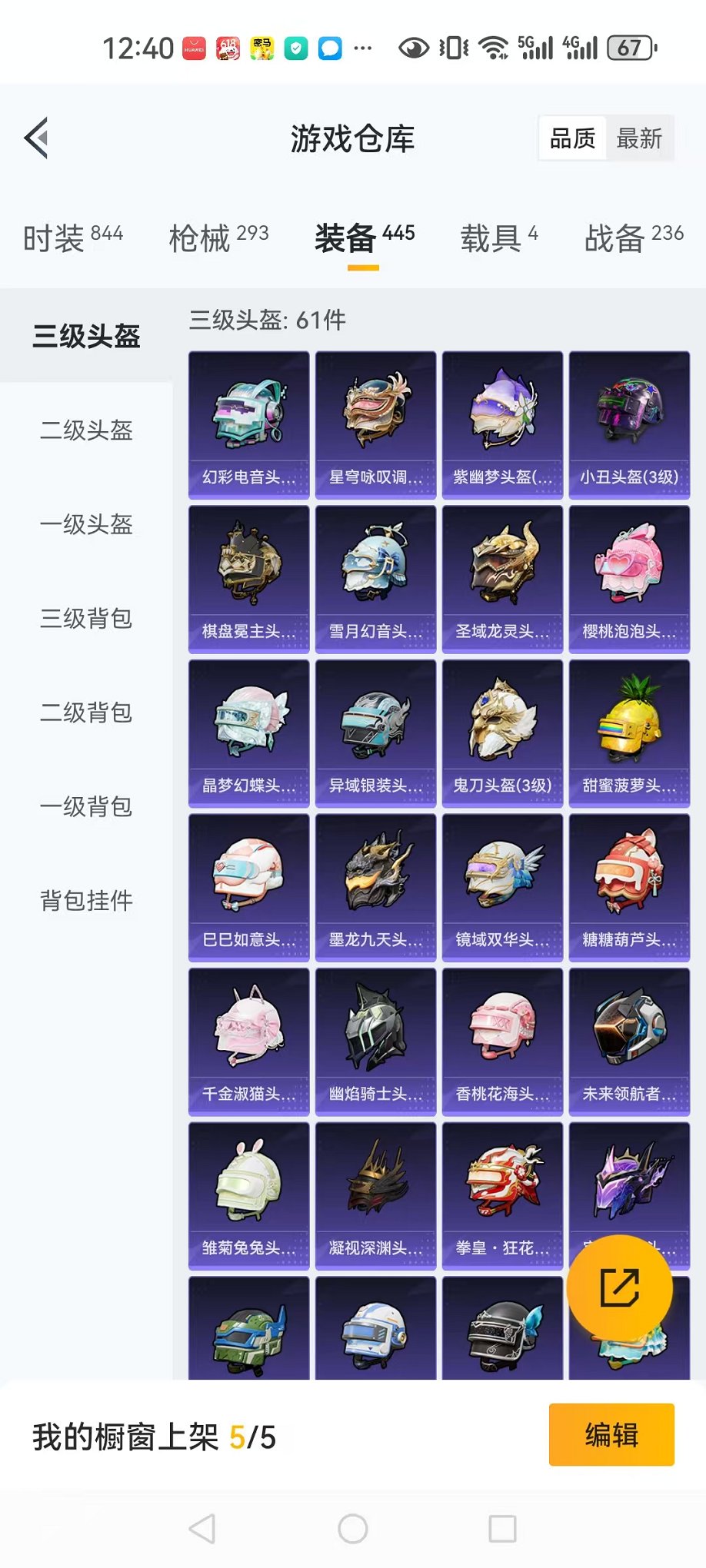
Task: Switch to the 时装 tab
Action: pyautogui.click(x=73, y=238)
